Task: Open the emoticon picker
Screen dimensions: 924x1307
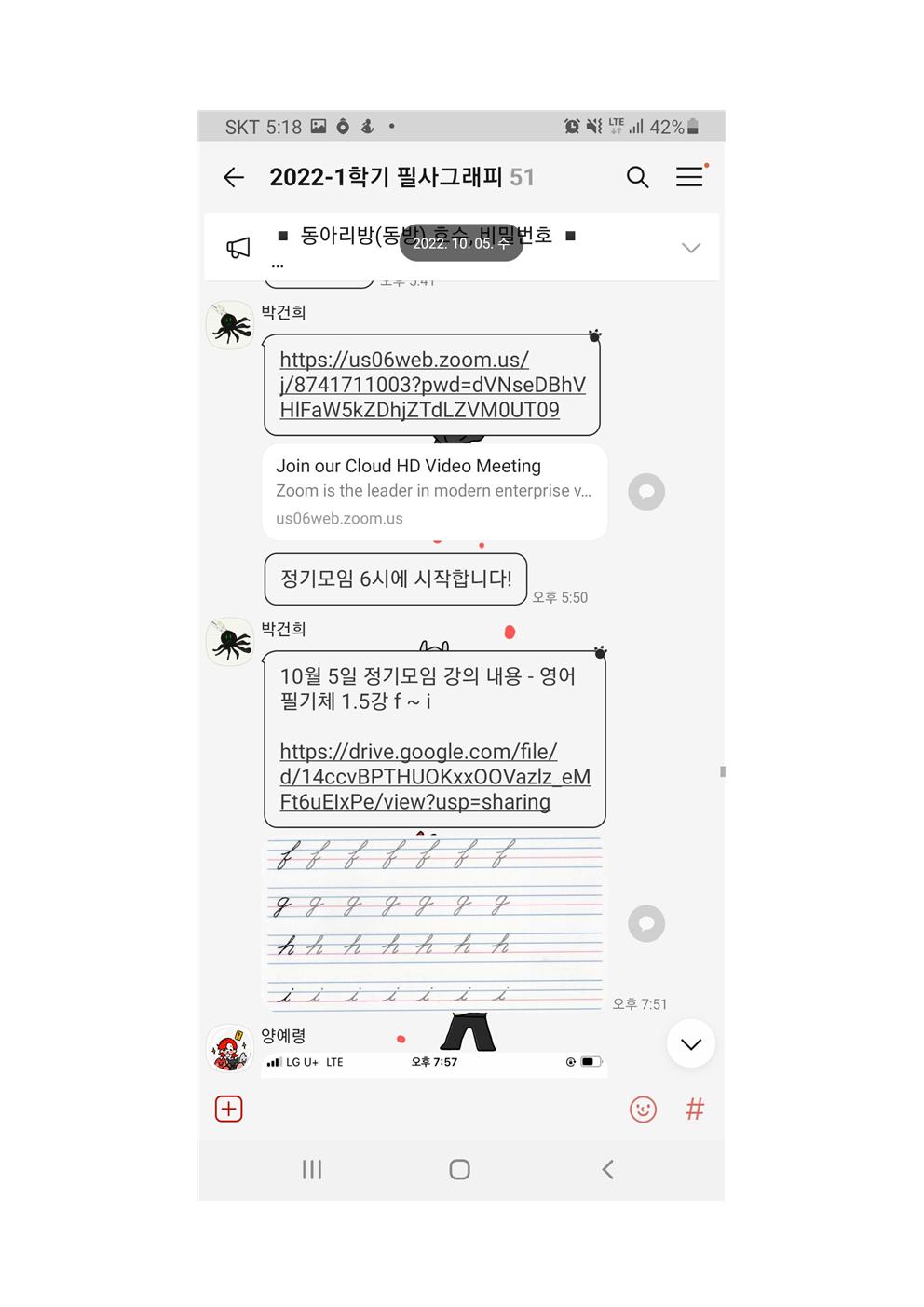Action: pos(643,1110)
